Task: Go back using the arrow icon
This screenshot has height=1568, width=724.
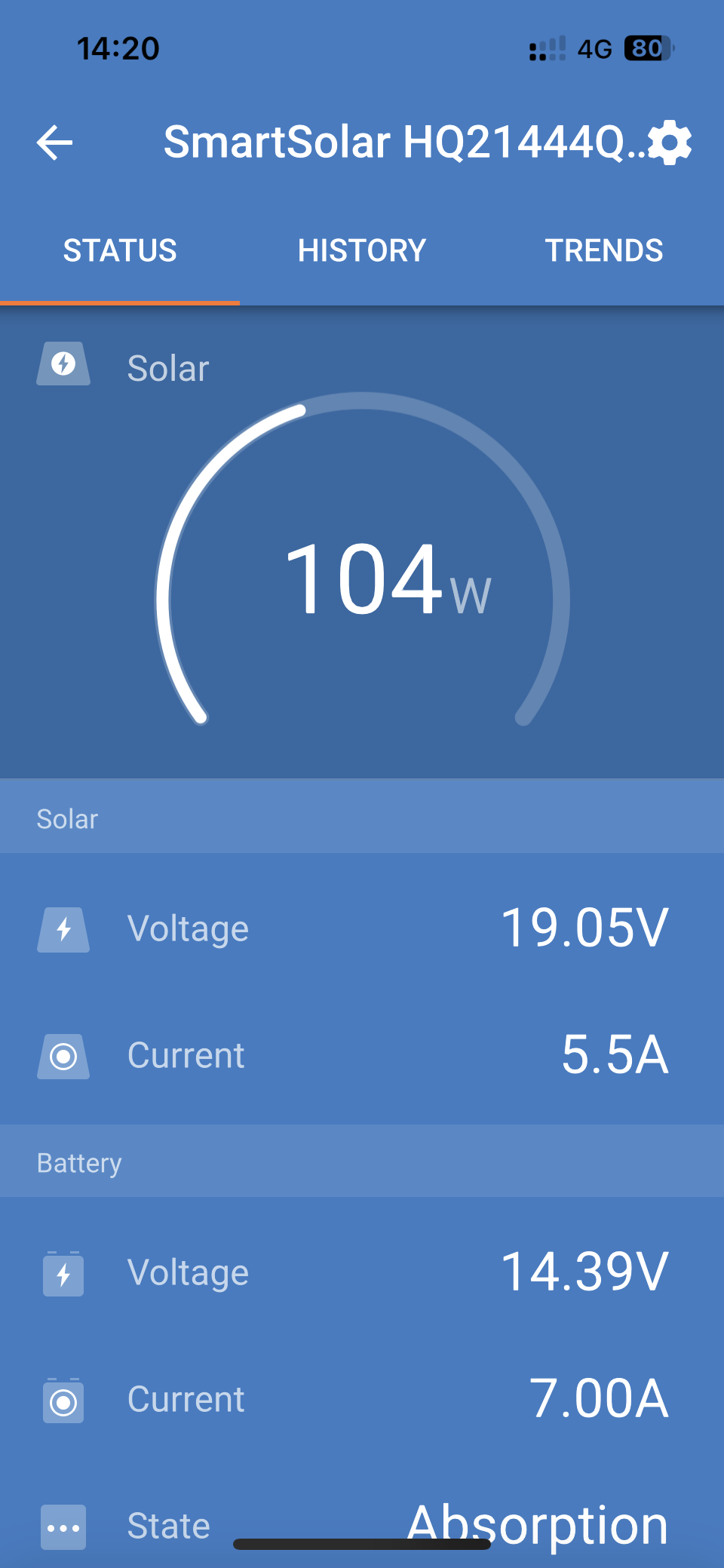Action: (x=54, y=143)
